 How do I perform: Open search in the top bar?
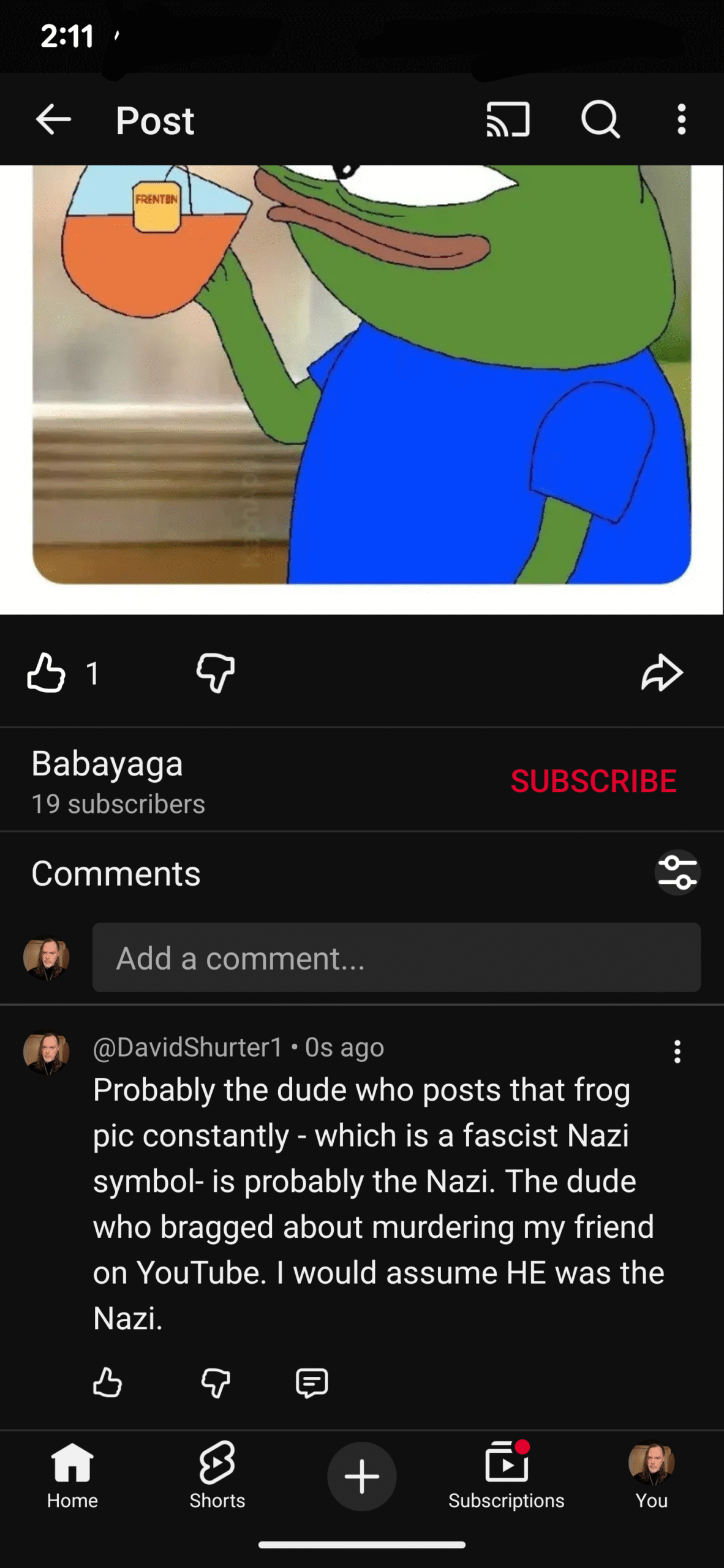[600, 119]
